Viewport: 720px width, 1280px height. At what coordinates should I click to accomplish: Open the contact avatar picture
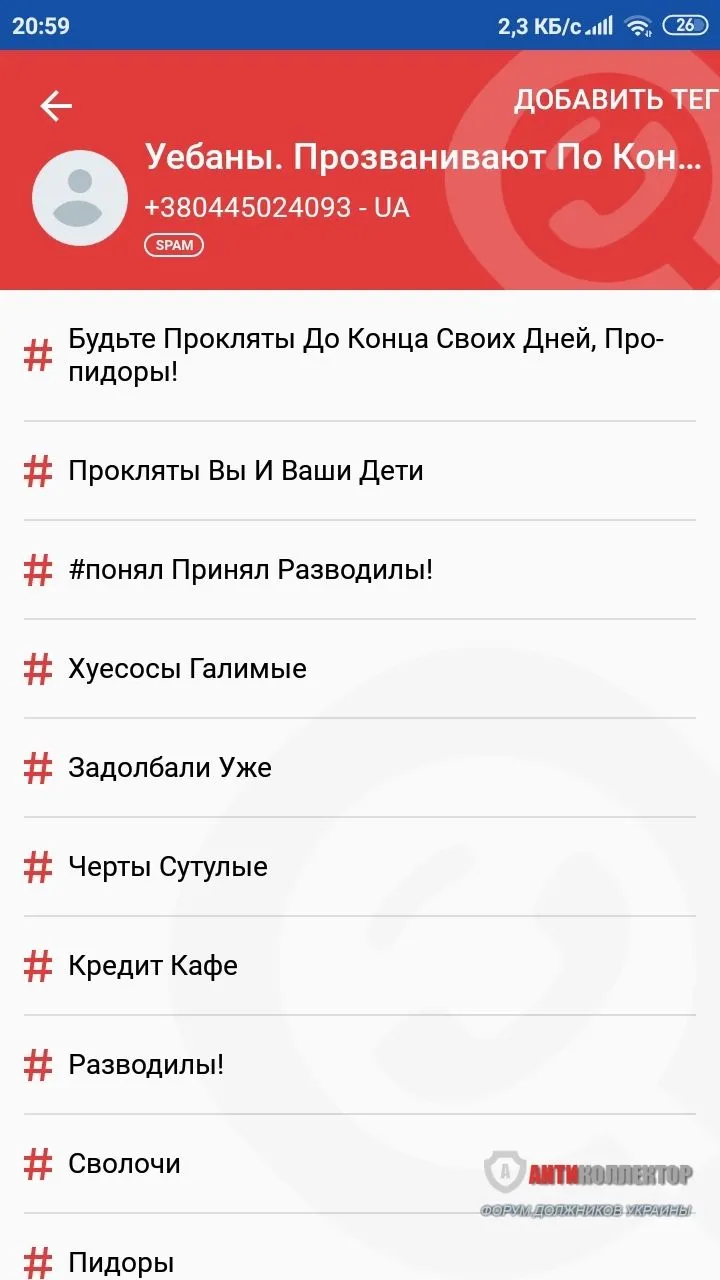[x=79, y=197]
